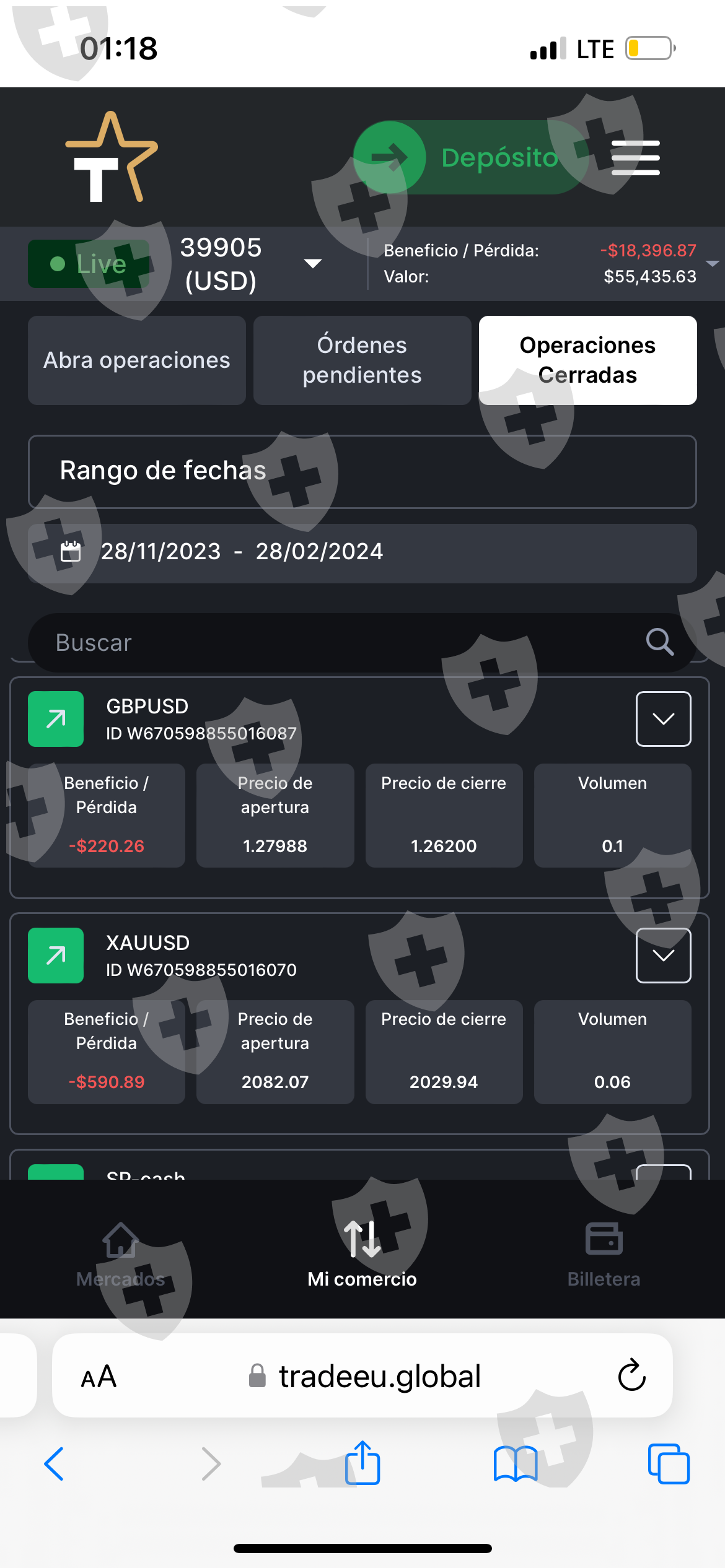The width and height of the screenshot is (725, 1568).
Task: Tap the Mi comercio tab
Action: 362,1255
